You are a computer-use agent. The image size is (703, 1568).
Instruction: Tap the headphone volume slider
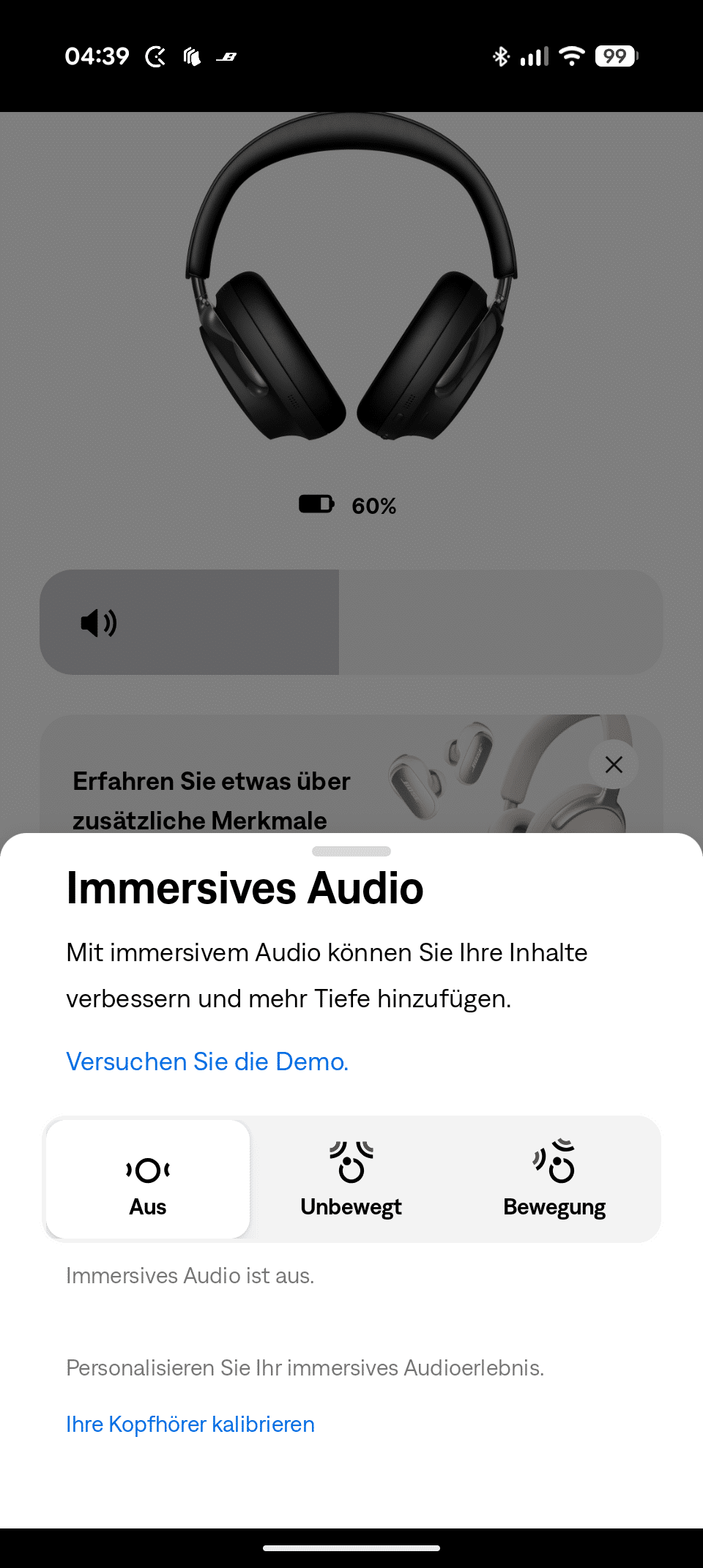tap(351, 622)
